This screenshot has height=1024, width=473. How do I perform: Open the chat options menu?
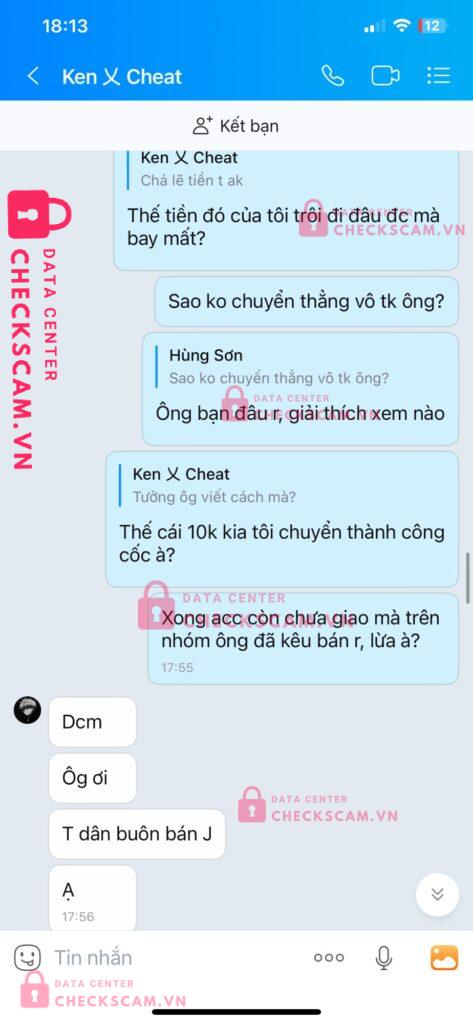[x=438, y=76]
